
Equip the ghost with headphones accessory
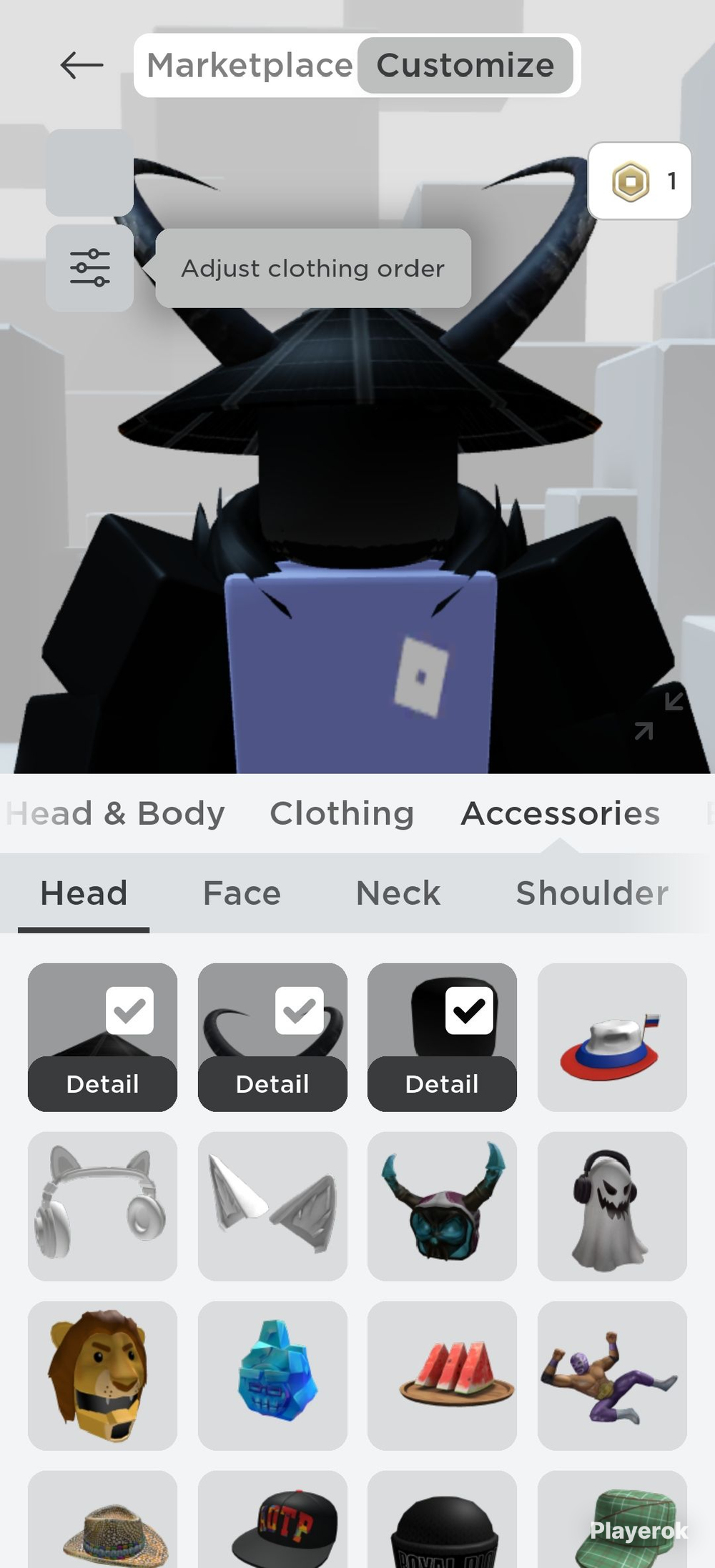click(612, 1206)
